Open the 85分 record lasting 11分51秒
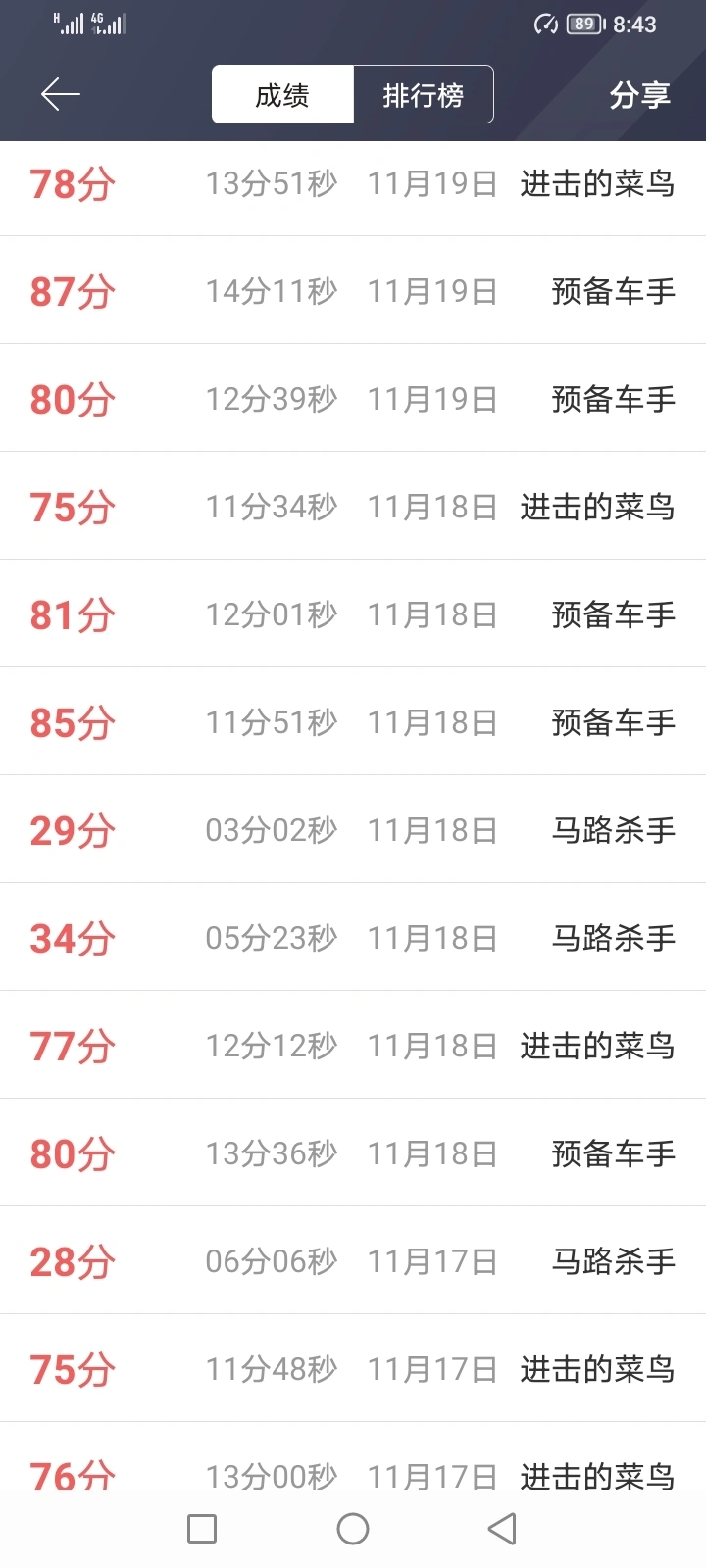Screen dimensions: 706x1568 click(x=353, y=721)
